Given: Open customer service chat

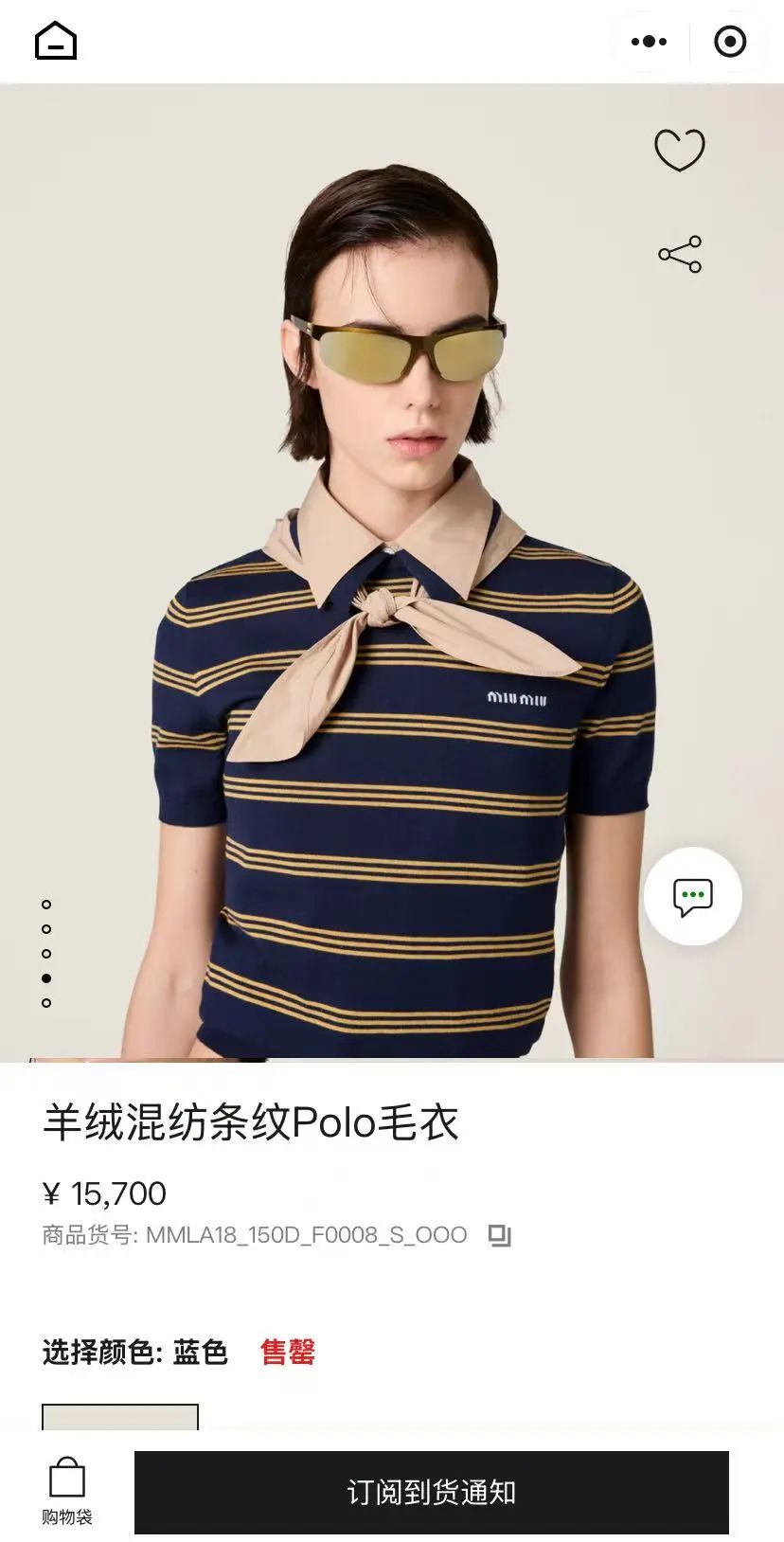Looking at the screenshot, I should 692,896.
